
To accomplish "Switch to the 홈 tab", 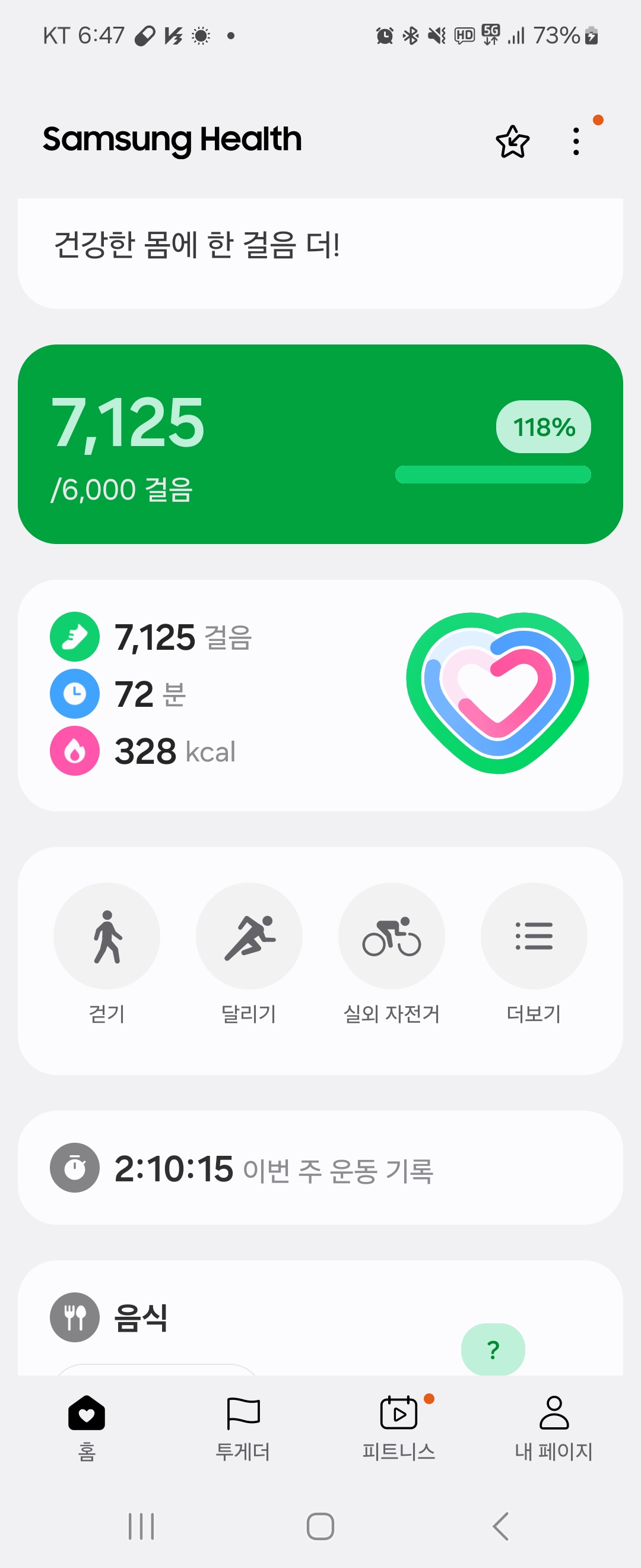I will 87,1427.
